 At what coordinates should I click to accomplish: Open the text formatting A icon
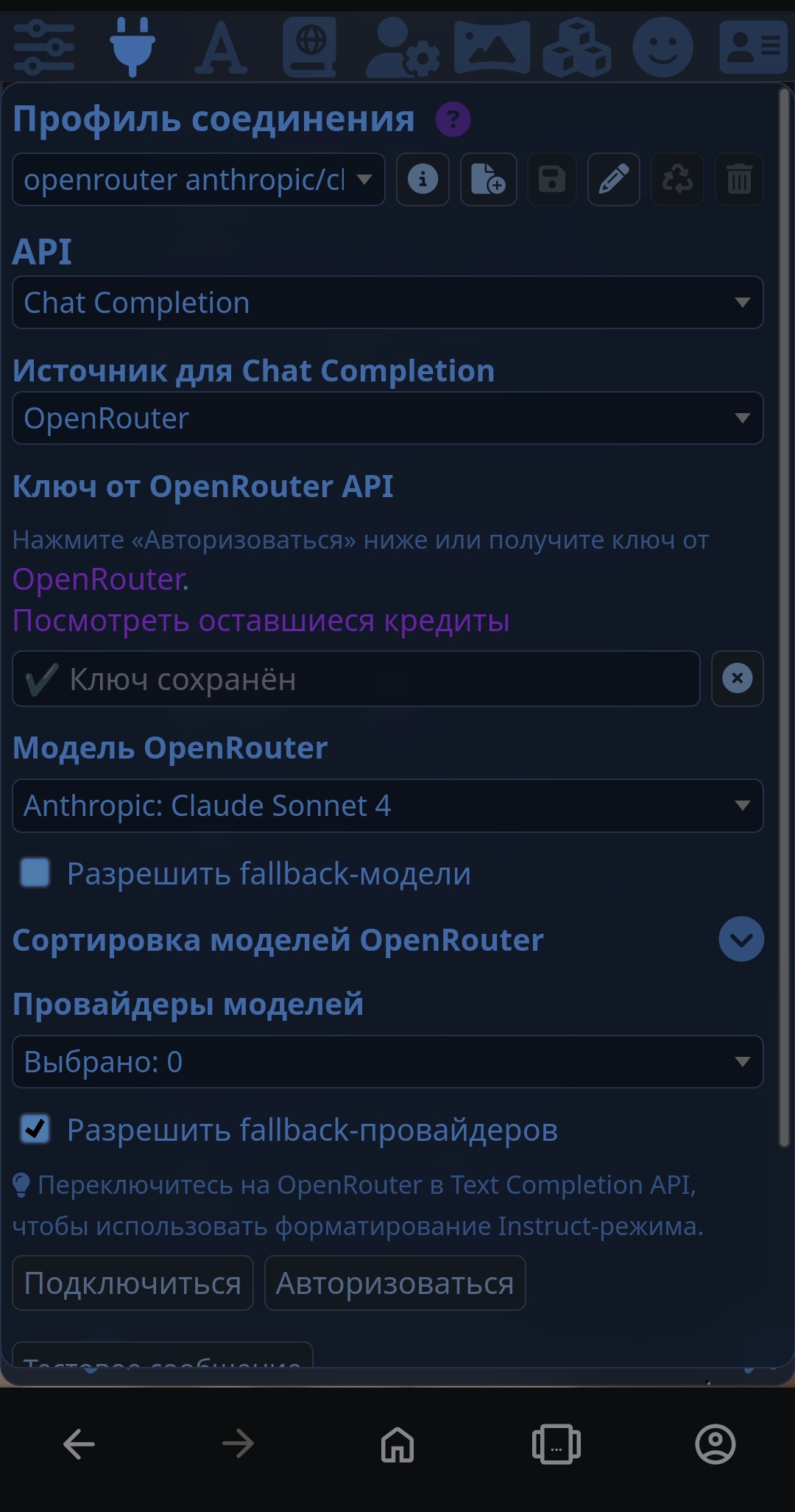(x=221, y=48)
